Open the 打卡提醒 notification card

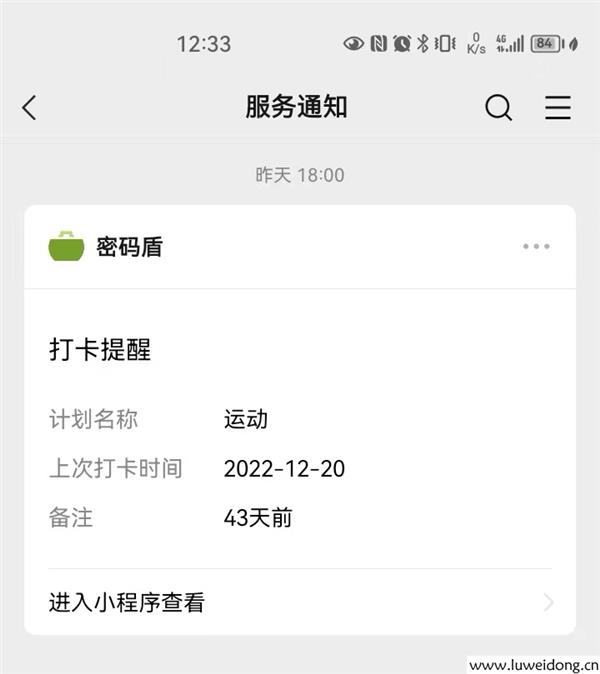[300, 430]
